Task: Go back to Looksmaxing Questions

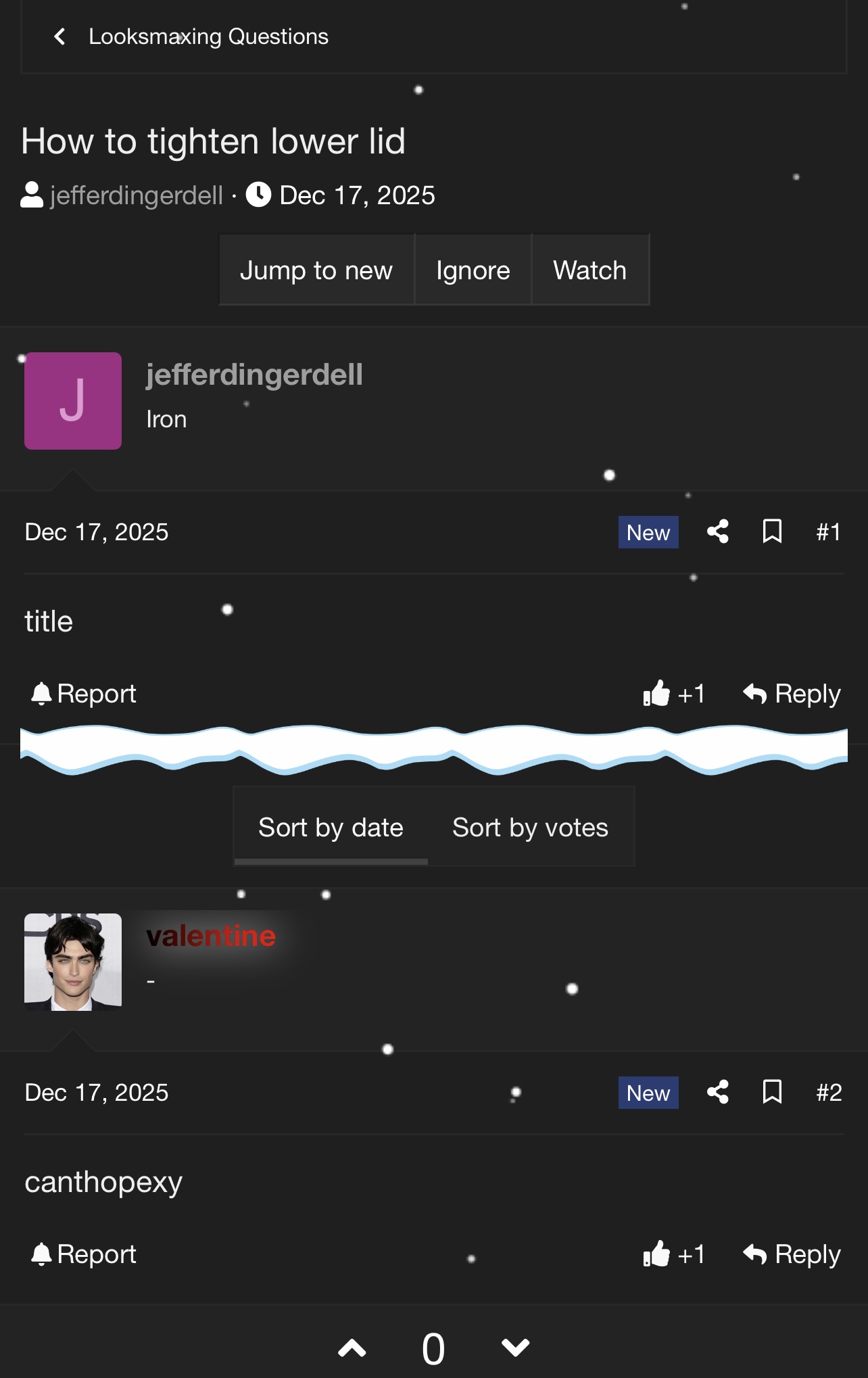Action: click(x=191, y=37)
